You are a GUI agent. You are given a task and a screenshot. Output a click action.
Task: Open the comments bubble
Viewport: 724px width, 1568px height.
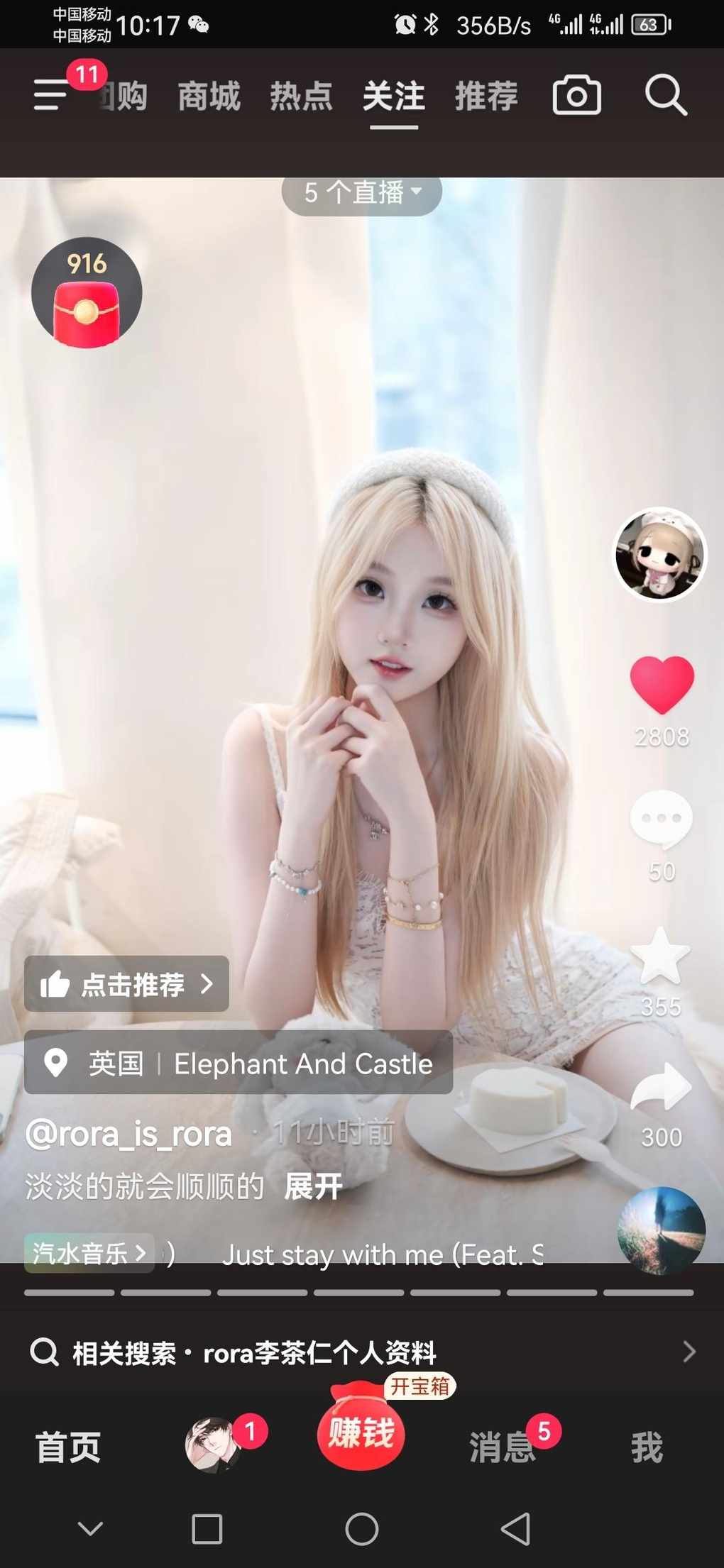[x=661, y=819]
